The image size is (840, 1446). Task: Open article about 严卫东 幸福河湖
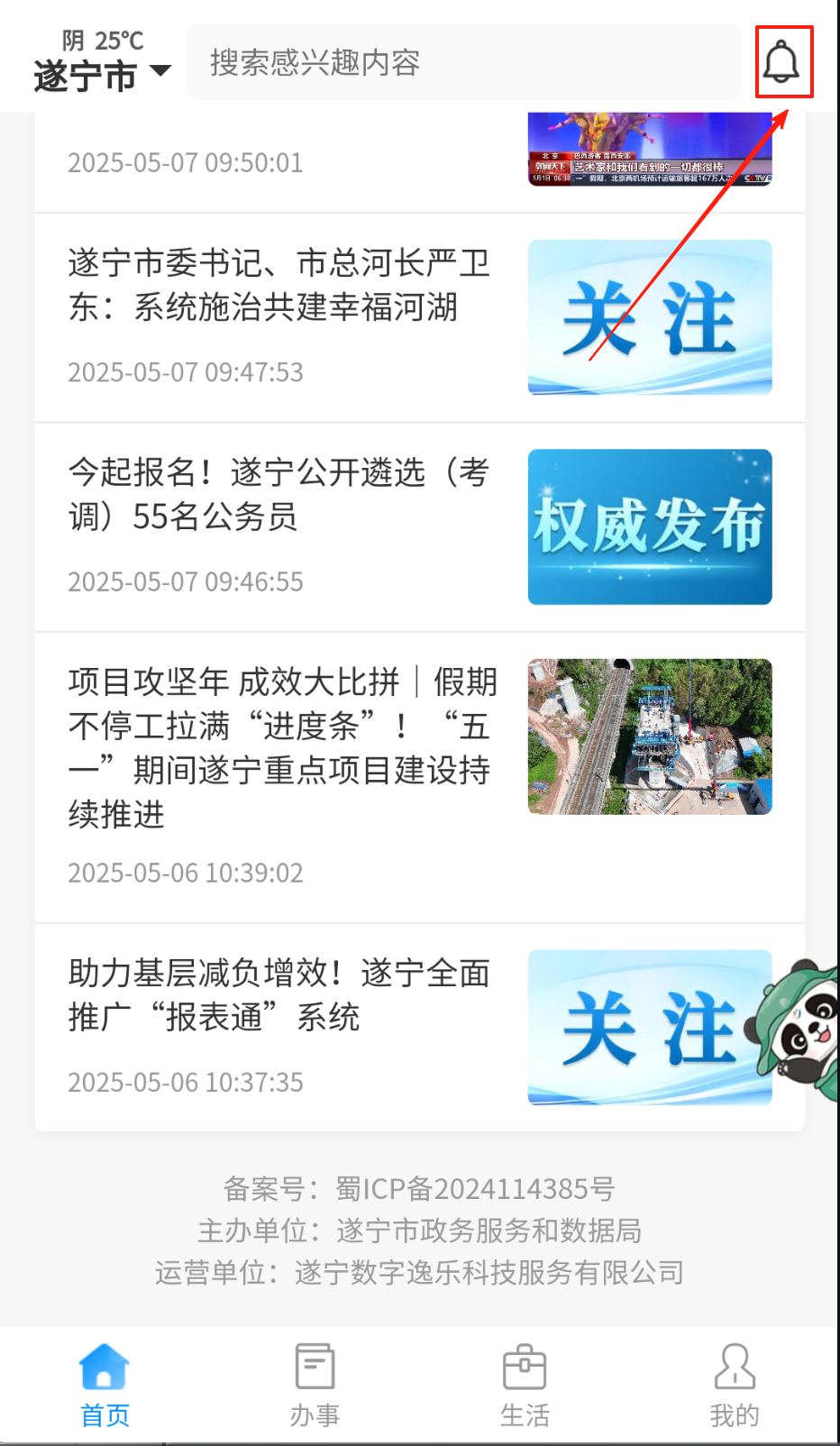(279, 286)
